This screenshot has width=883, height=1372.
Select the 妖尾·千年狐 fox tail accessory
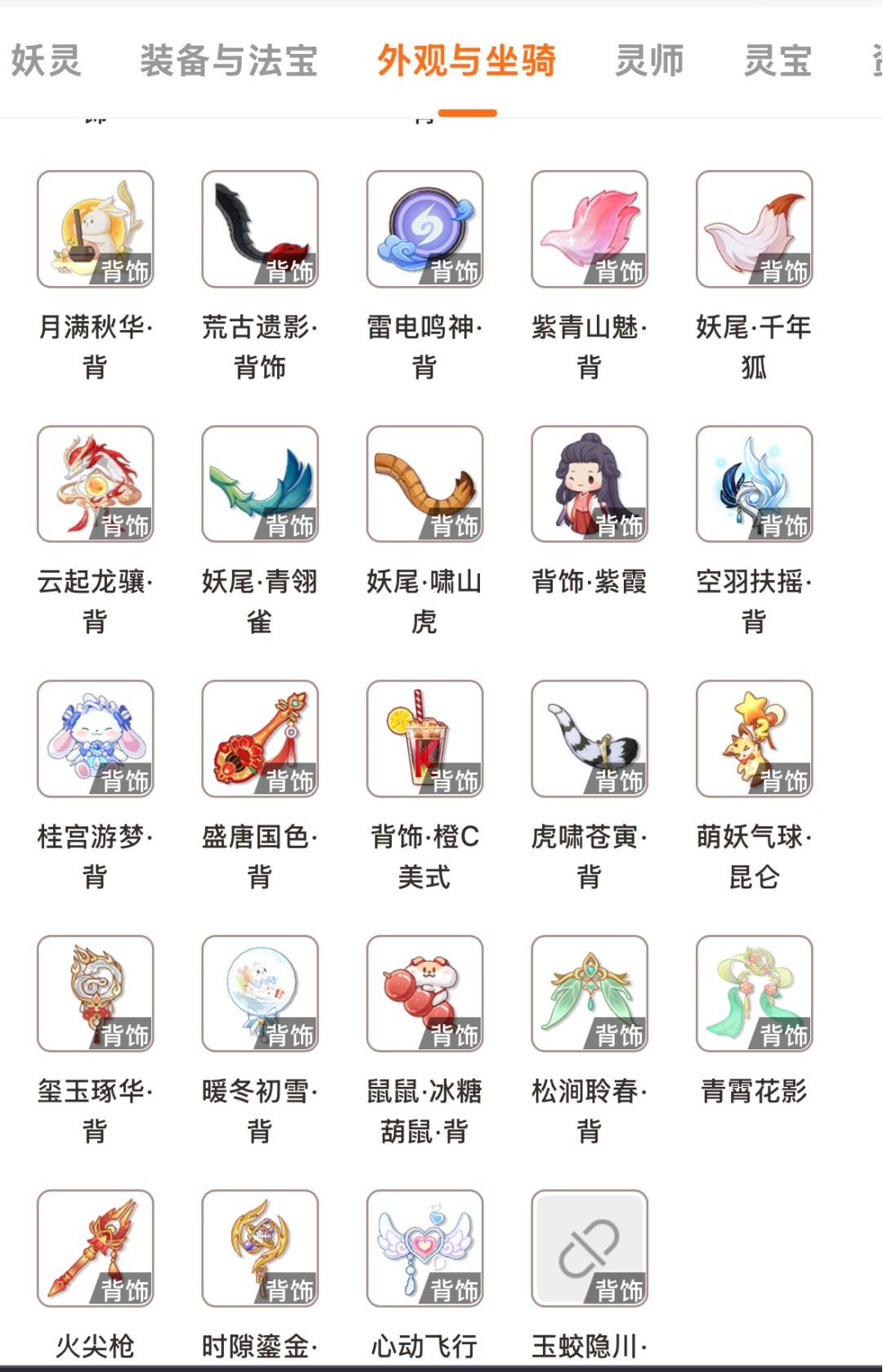click(753, 230)
